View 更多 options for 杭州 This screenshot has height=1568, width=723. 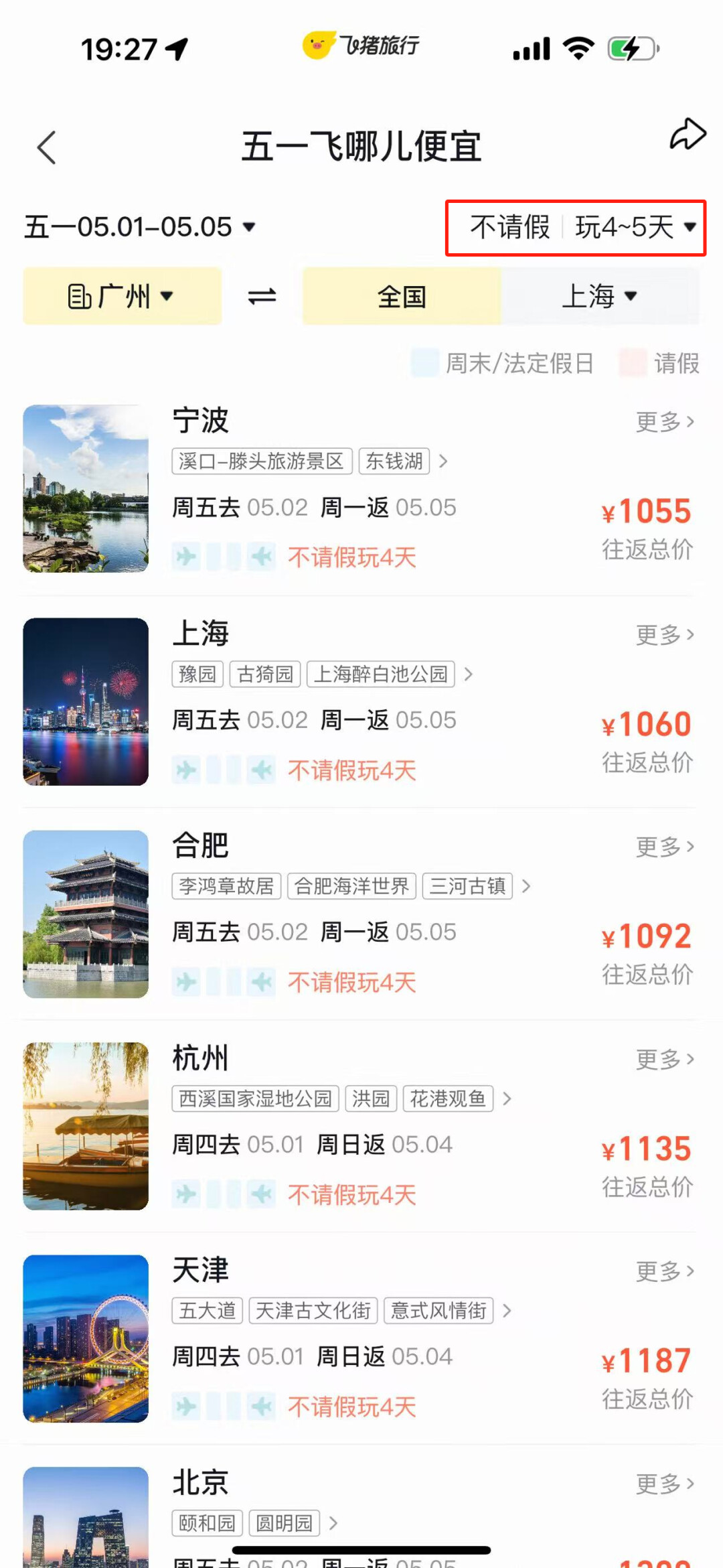tap(665, 1059)
